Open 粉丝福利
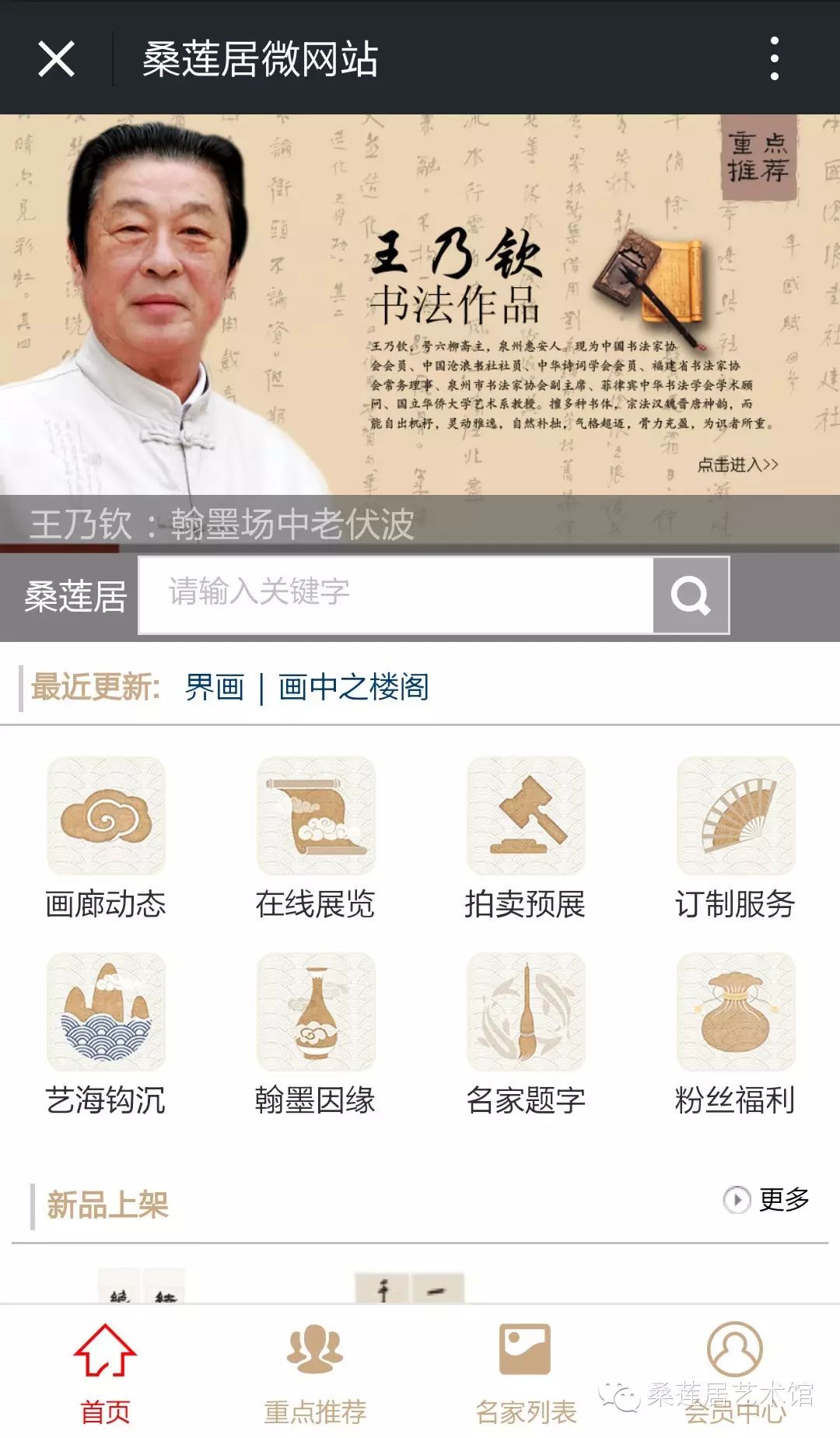The width and height of the screenshot is (840, 1438). click(x=736, y=1035)
